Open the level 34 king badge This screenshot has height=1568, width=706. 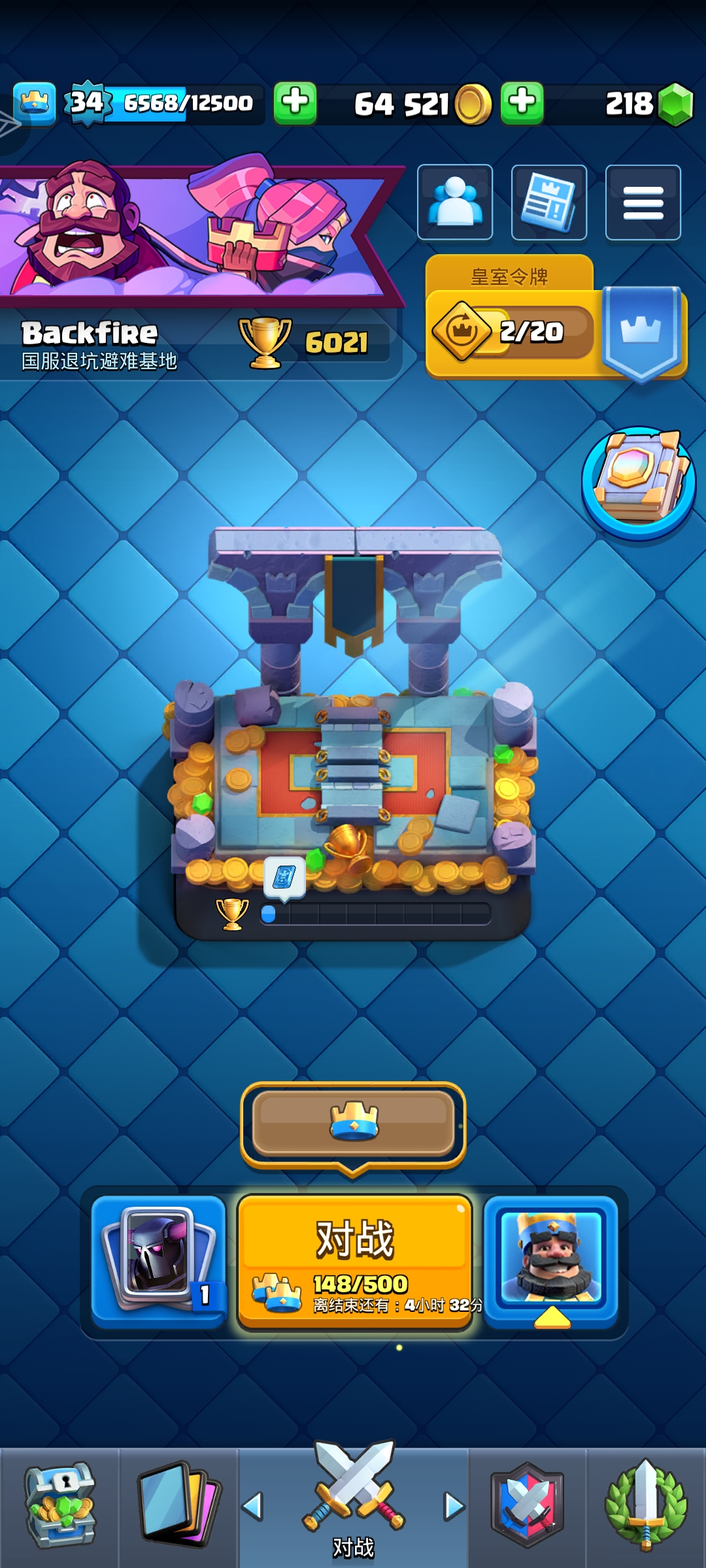click(x=88, y=103)
